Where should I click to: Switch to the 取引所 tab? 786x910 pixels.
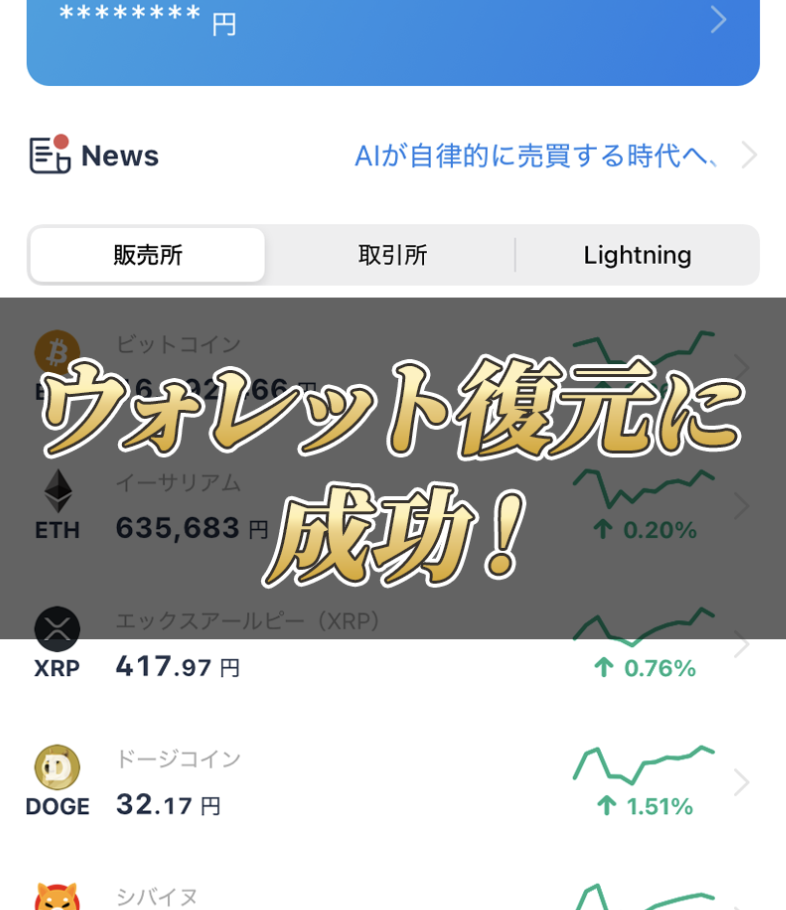coord(392,255)
